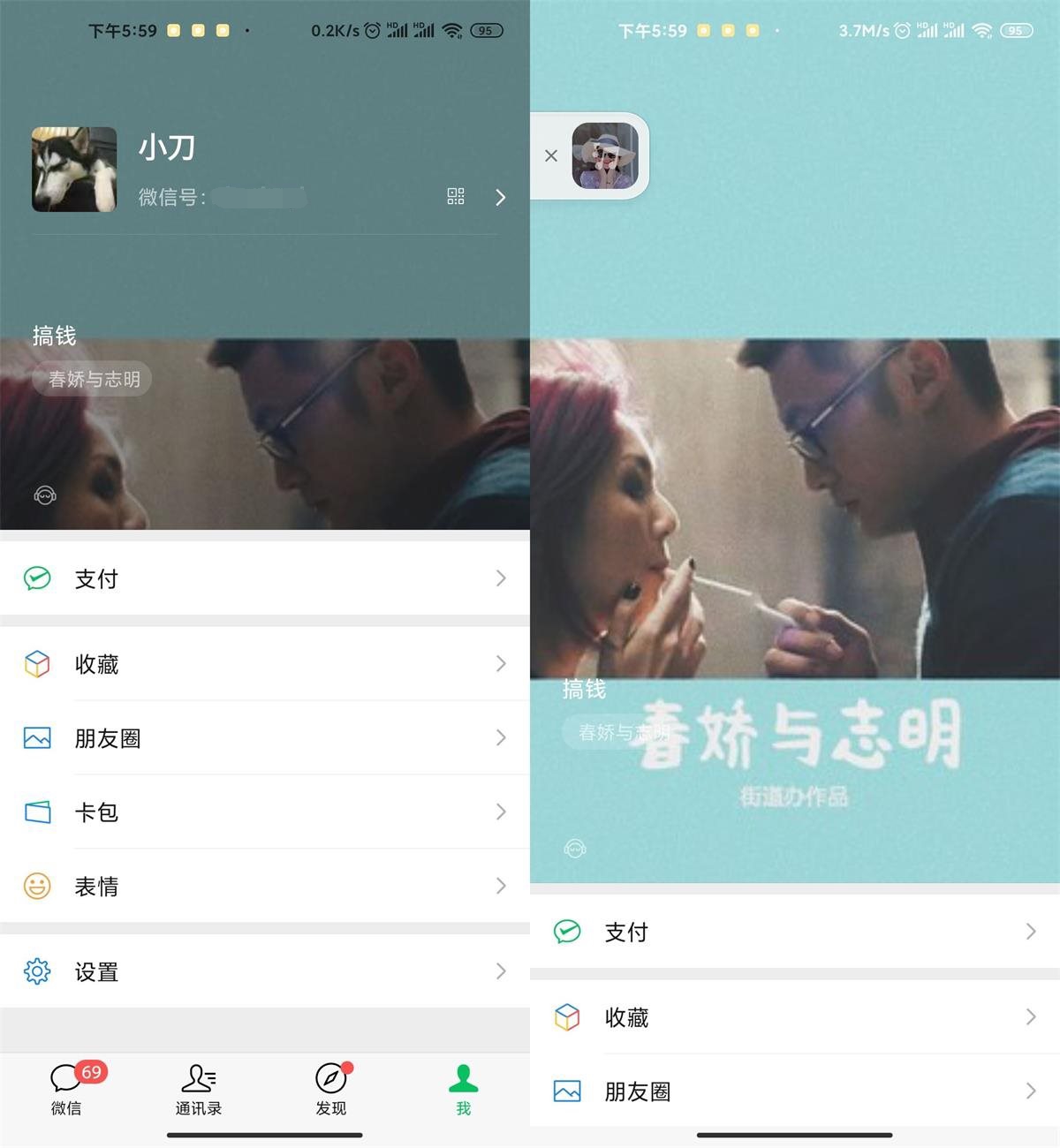Switch to the 微信 chats tab
The image size is (1060, 1148).
67,1089
